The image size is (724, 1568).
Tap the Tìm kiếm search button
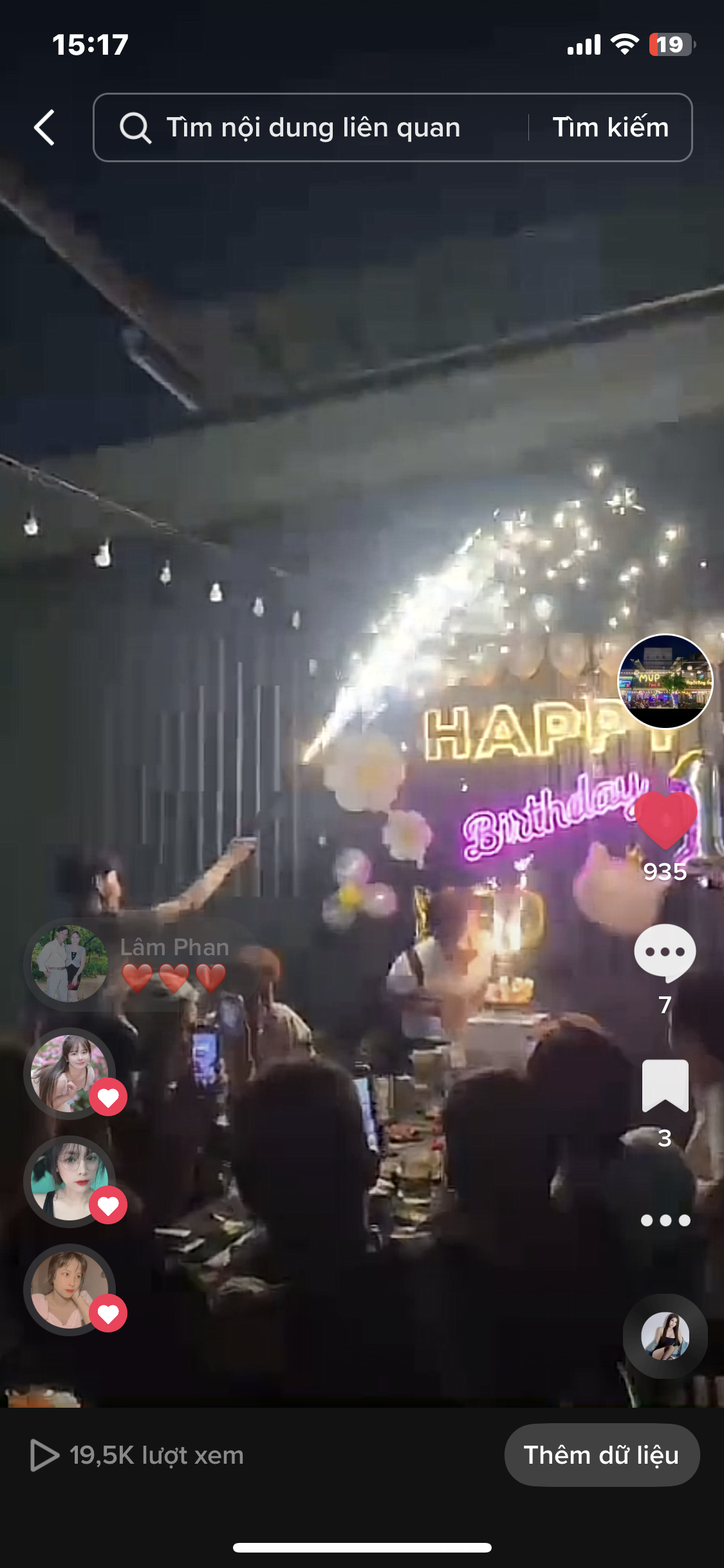(610, 127)
